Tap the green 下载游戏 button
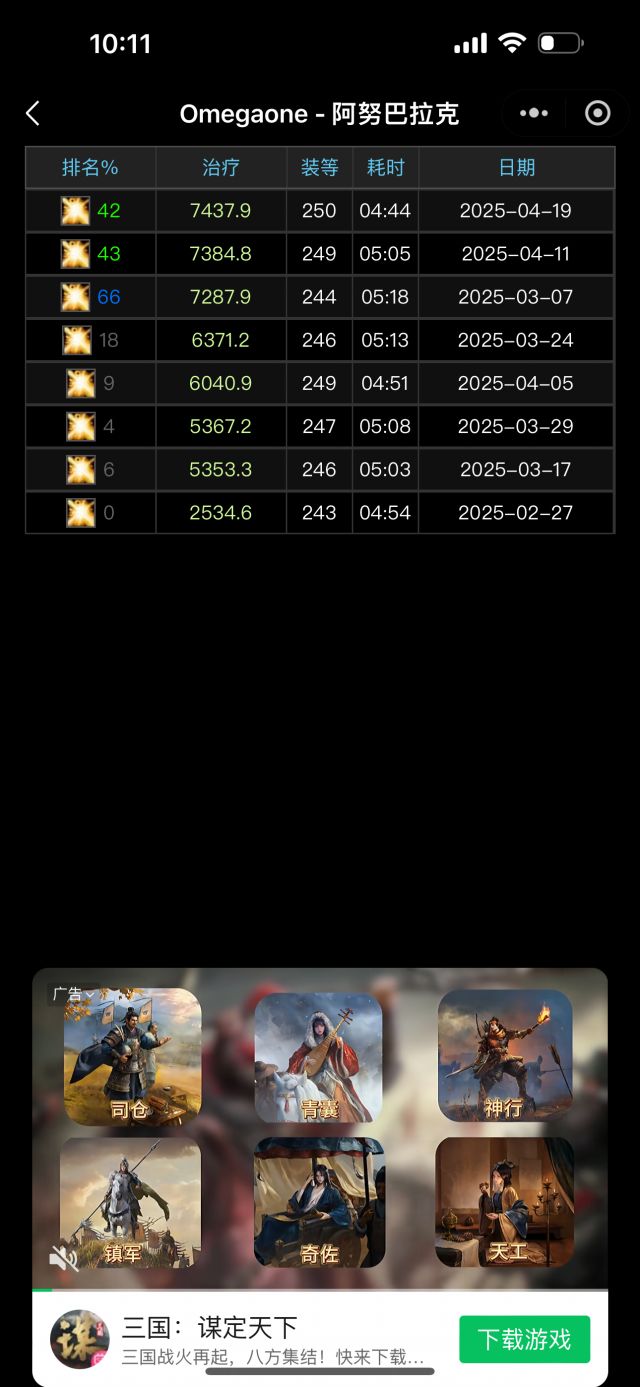Screen dimensions: 640x1387 point(524,1339)
